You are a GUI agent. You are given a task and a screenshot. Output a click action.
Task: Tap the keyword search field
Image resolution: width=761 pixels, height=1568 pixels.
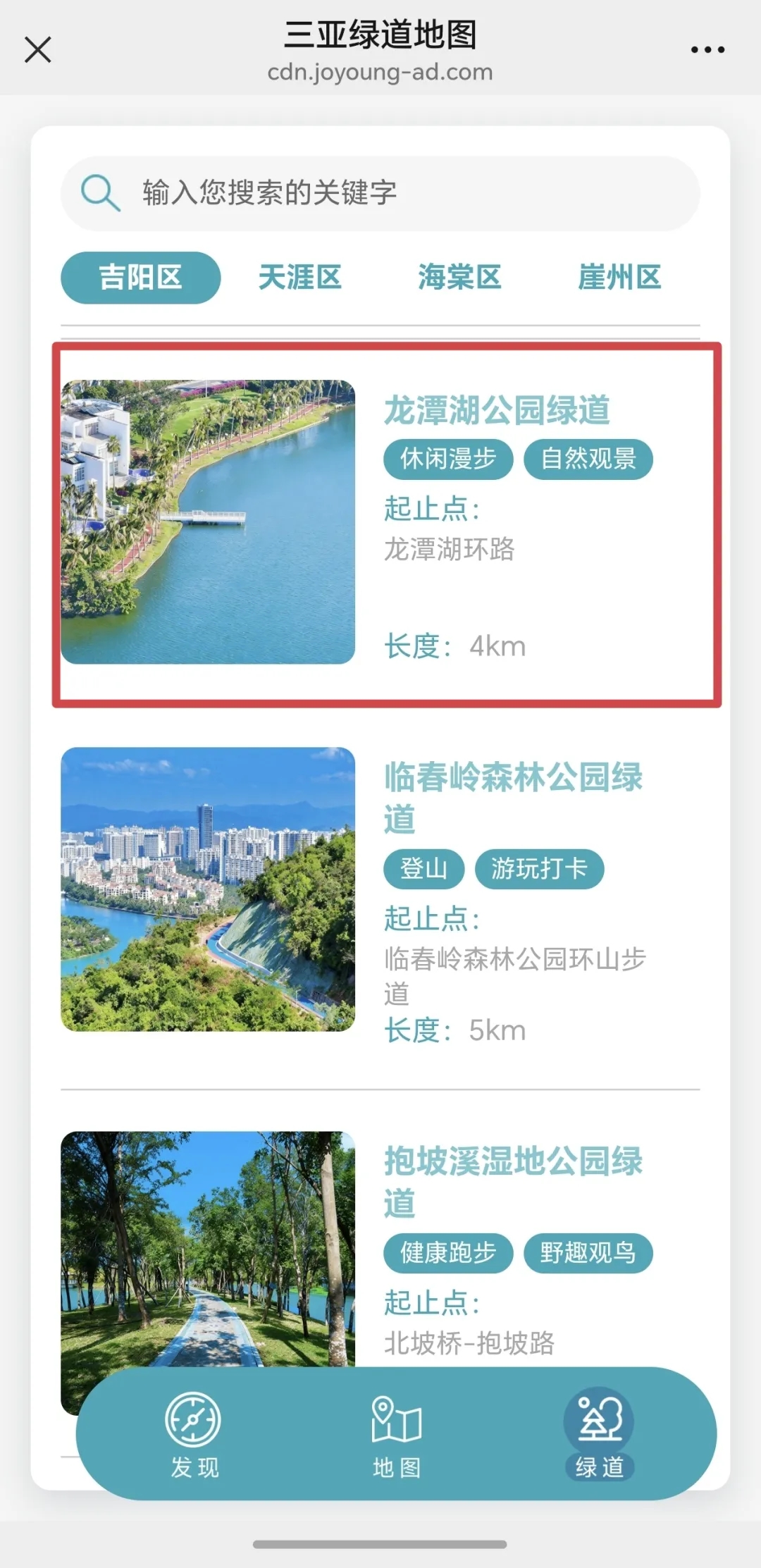click(380, 193)
